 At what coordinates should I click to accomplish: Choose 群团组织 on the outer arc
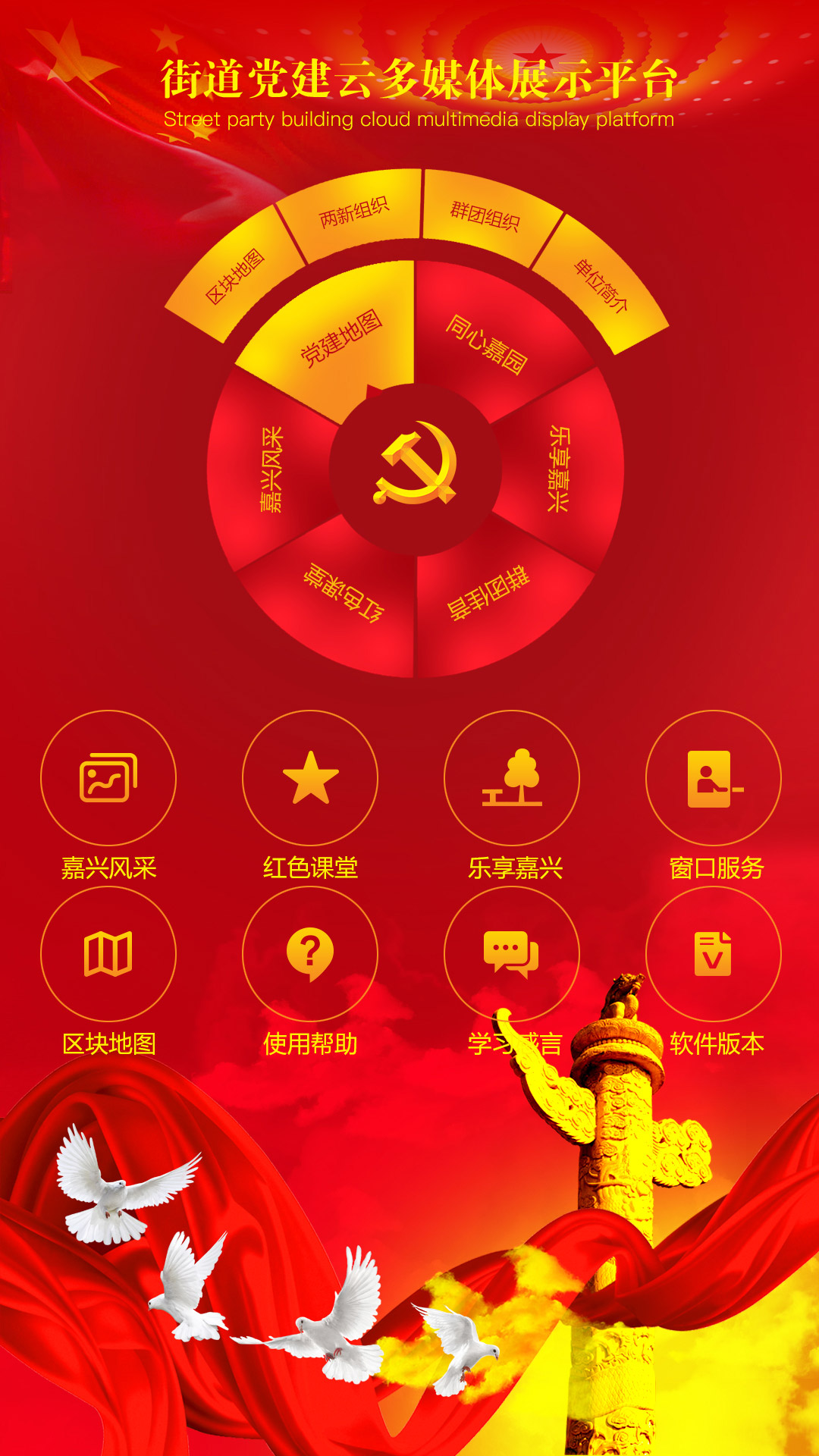tap(485, 216)
